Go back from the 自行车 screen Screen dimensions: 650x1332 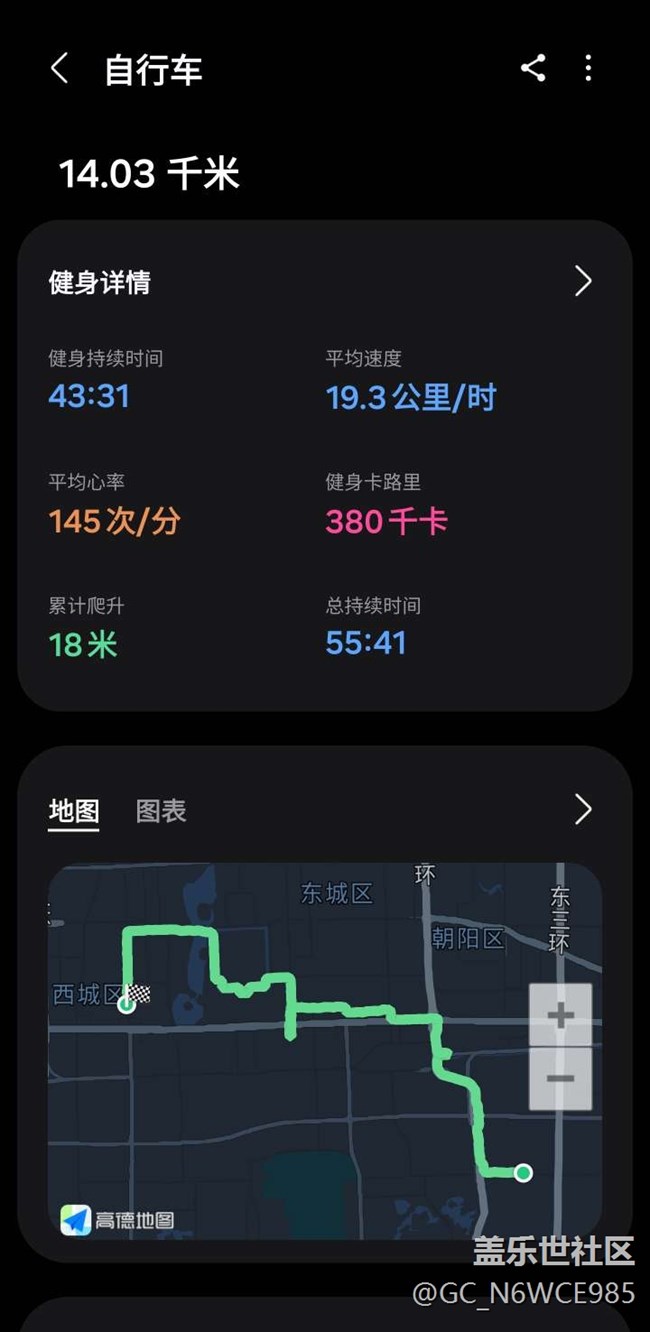(59, 69)
